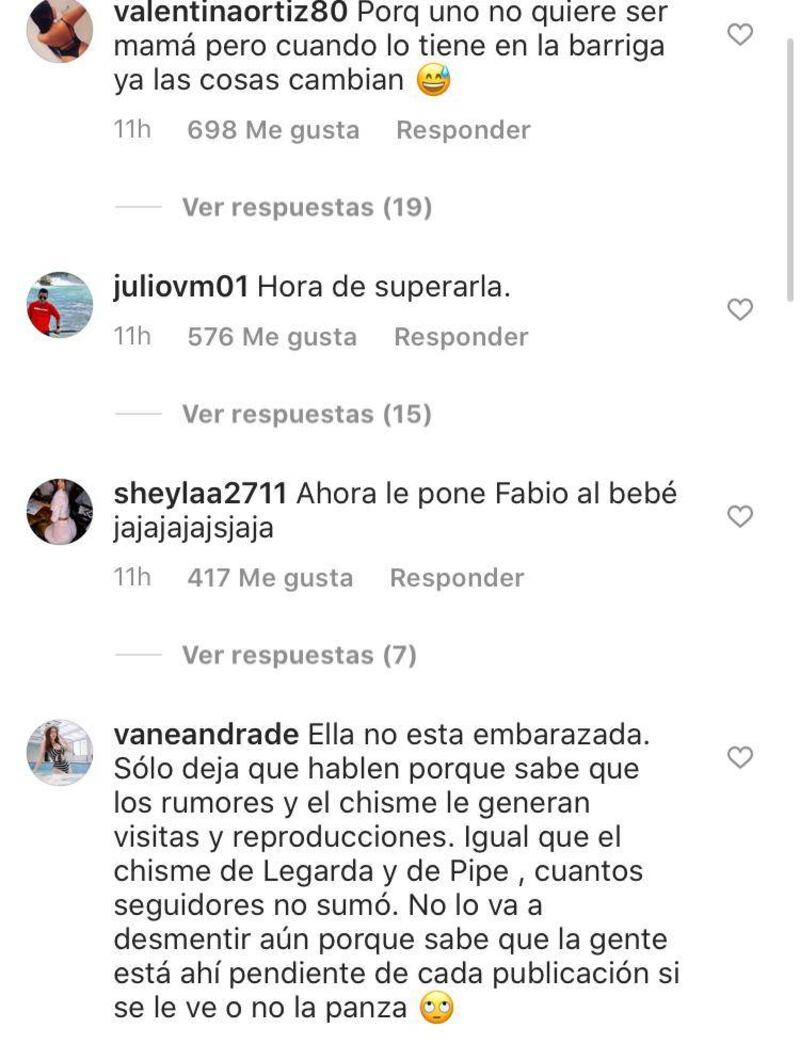Expand the 7 replies under sheylaa2711
Screen dimensions: 800x1044
coord(298,655)
